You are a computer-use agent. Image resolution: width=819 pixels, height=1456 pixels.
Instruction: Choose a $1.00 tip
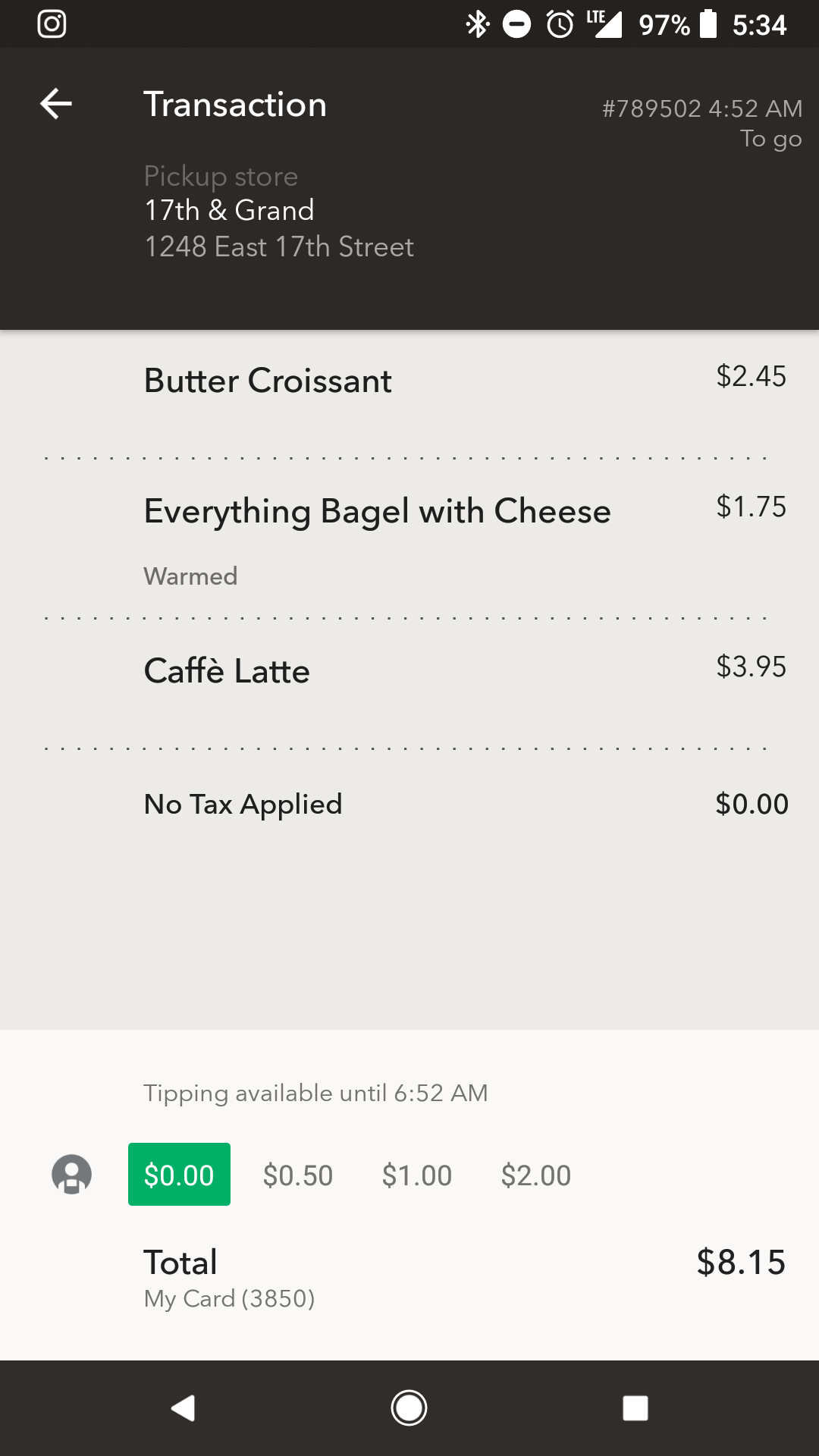[x=417, y=1175]
